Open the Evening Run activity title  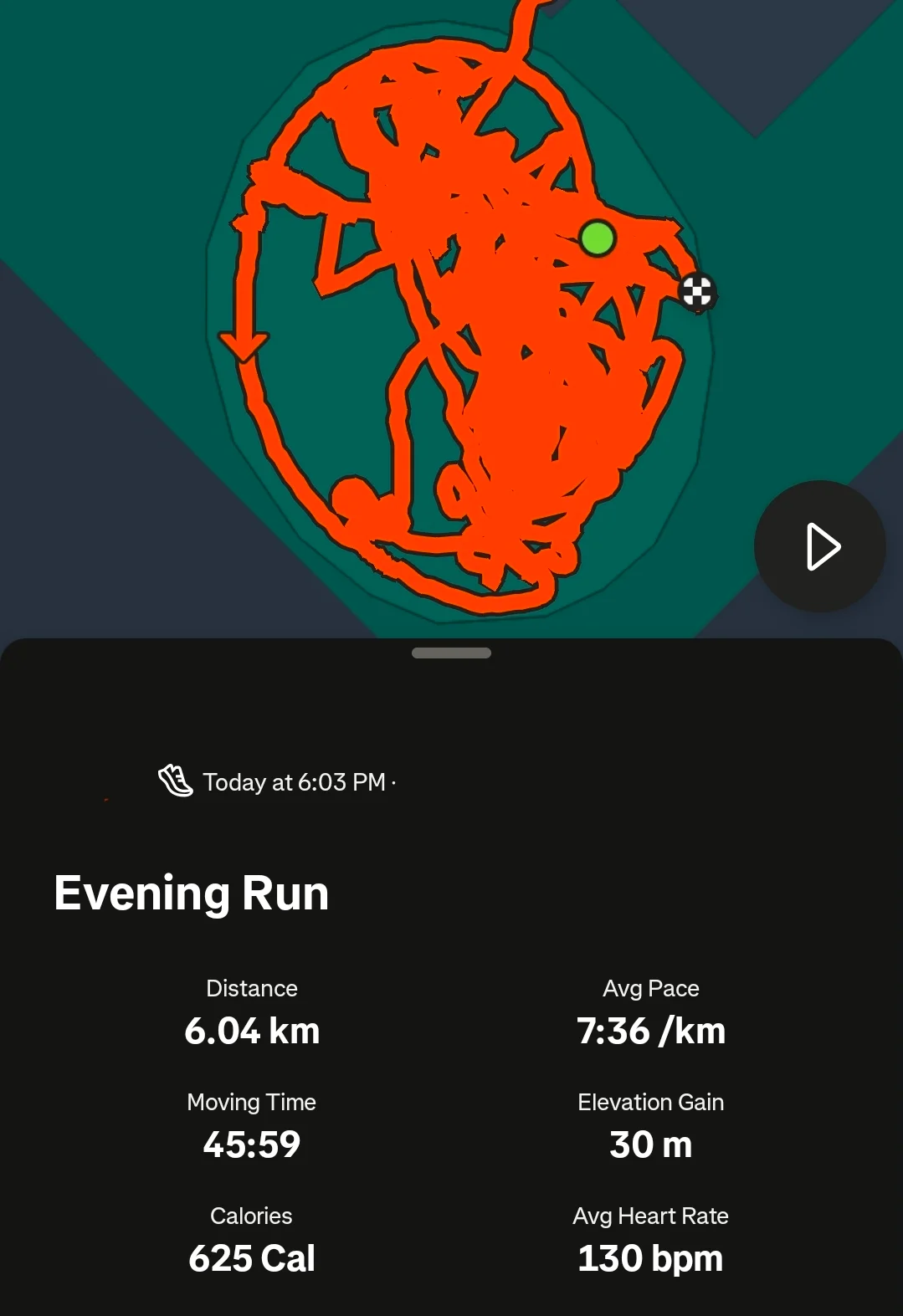click(x=191, y=892)
